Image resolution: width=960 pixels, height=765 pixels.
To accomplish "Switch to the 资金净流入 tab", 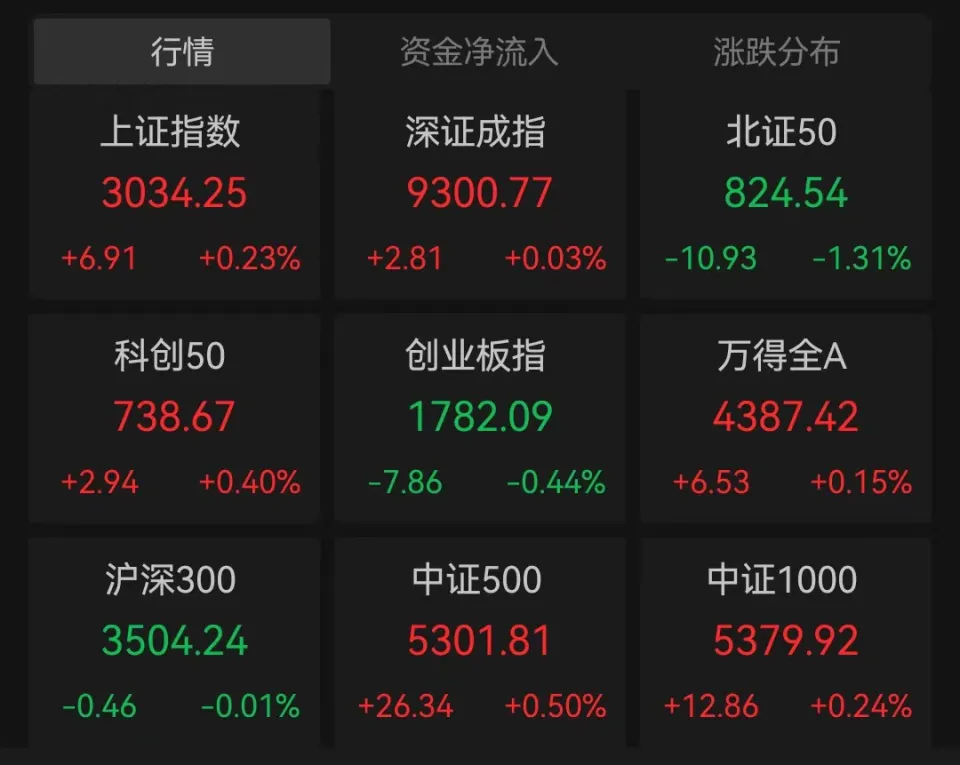I will pos(478,52).
